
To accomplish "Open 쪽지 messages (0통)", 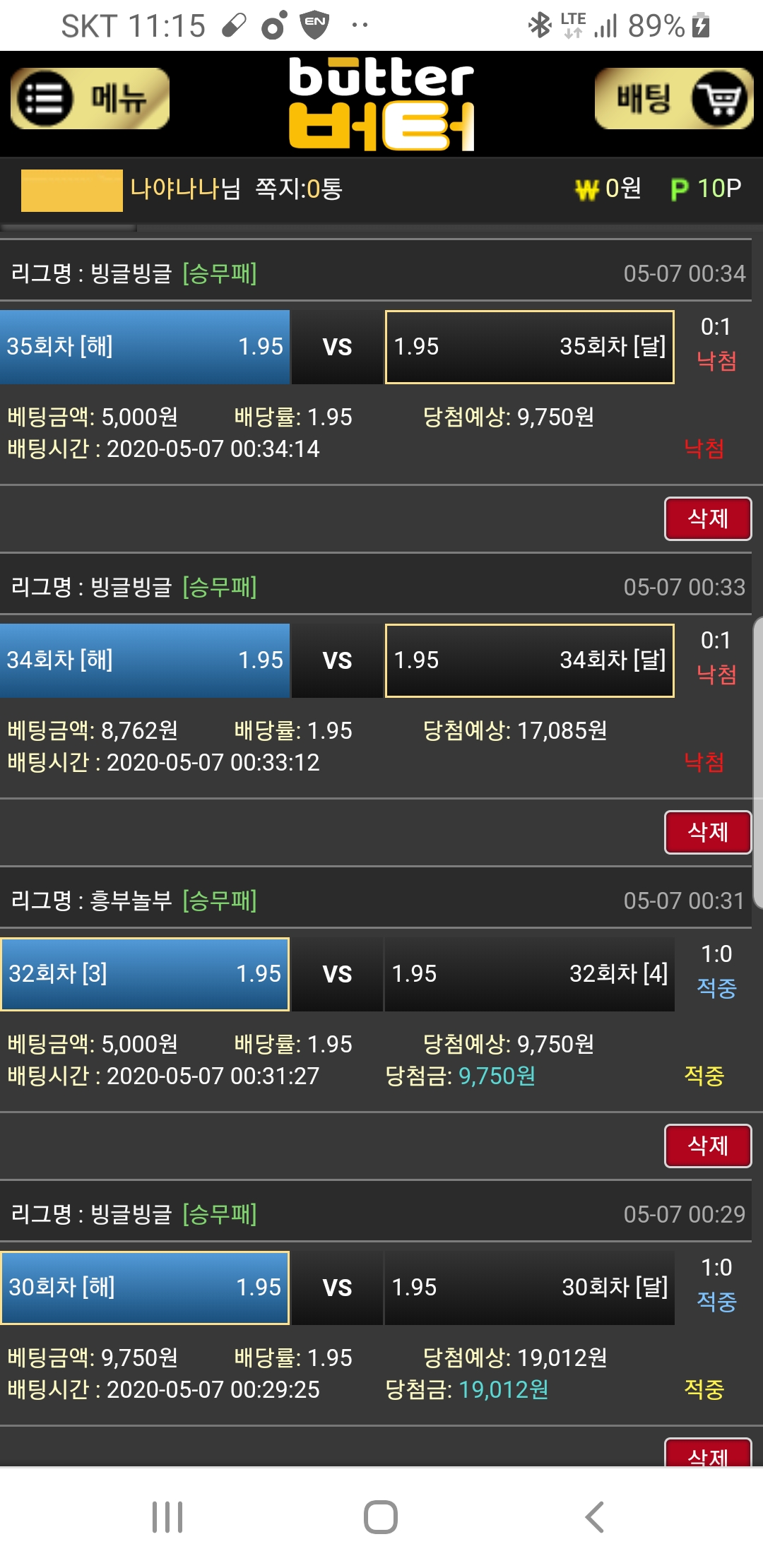I will 298,189.
